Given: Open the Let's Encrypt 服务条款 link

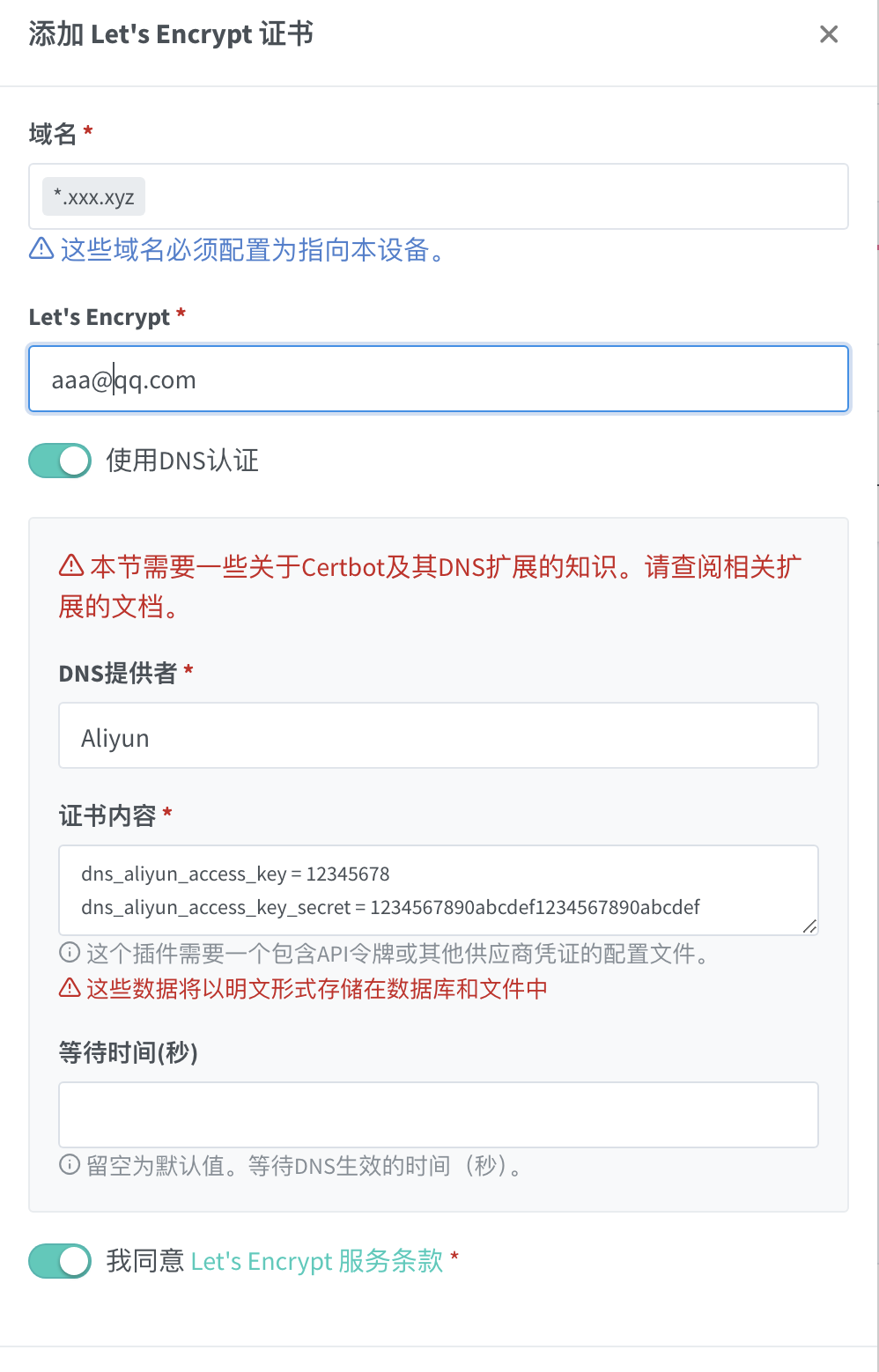Looking at the screenshot, I should (317, 1261).
